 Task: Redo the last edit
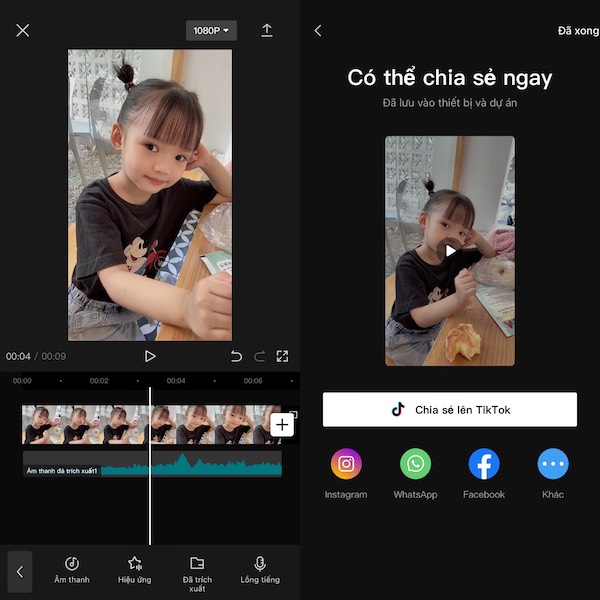pos(259,356)
